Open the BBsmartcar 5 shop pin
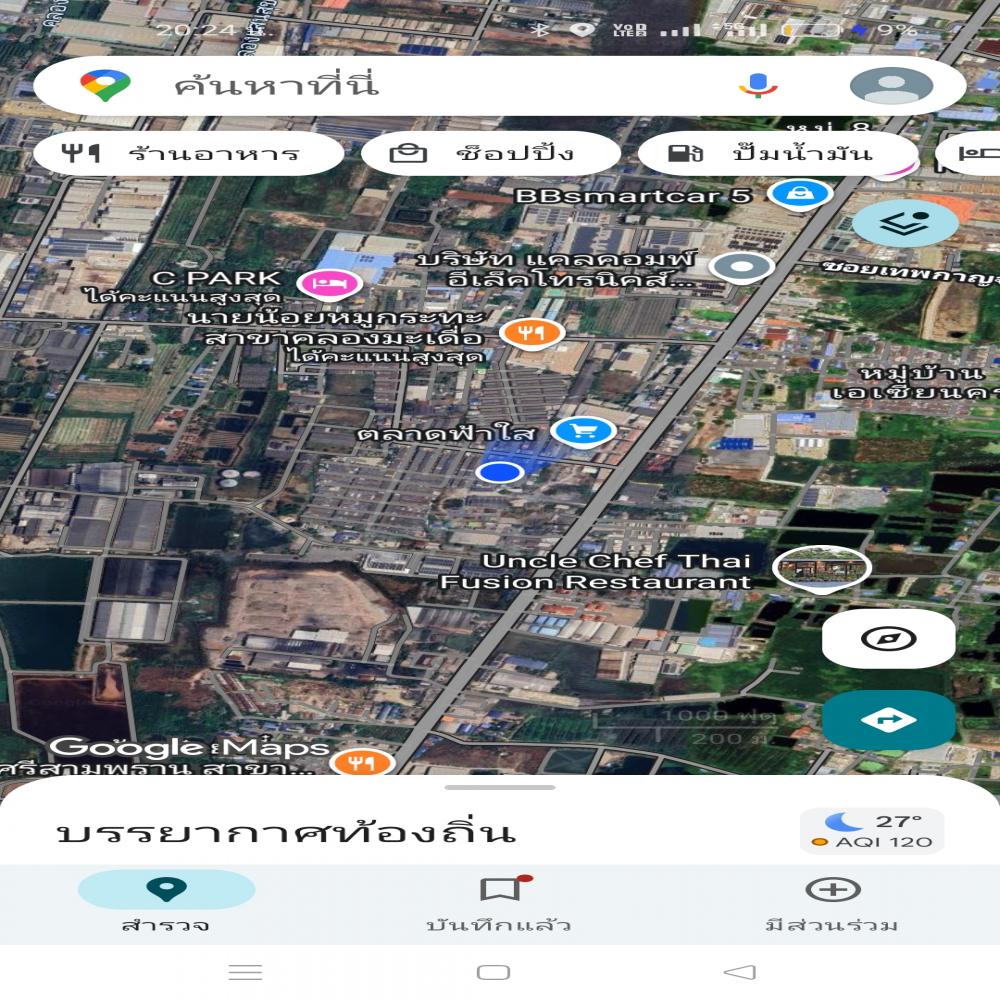Image resolution: width=1000 pixels, height=1000 pixels. 799,193
